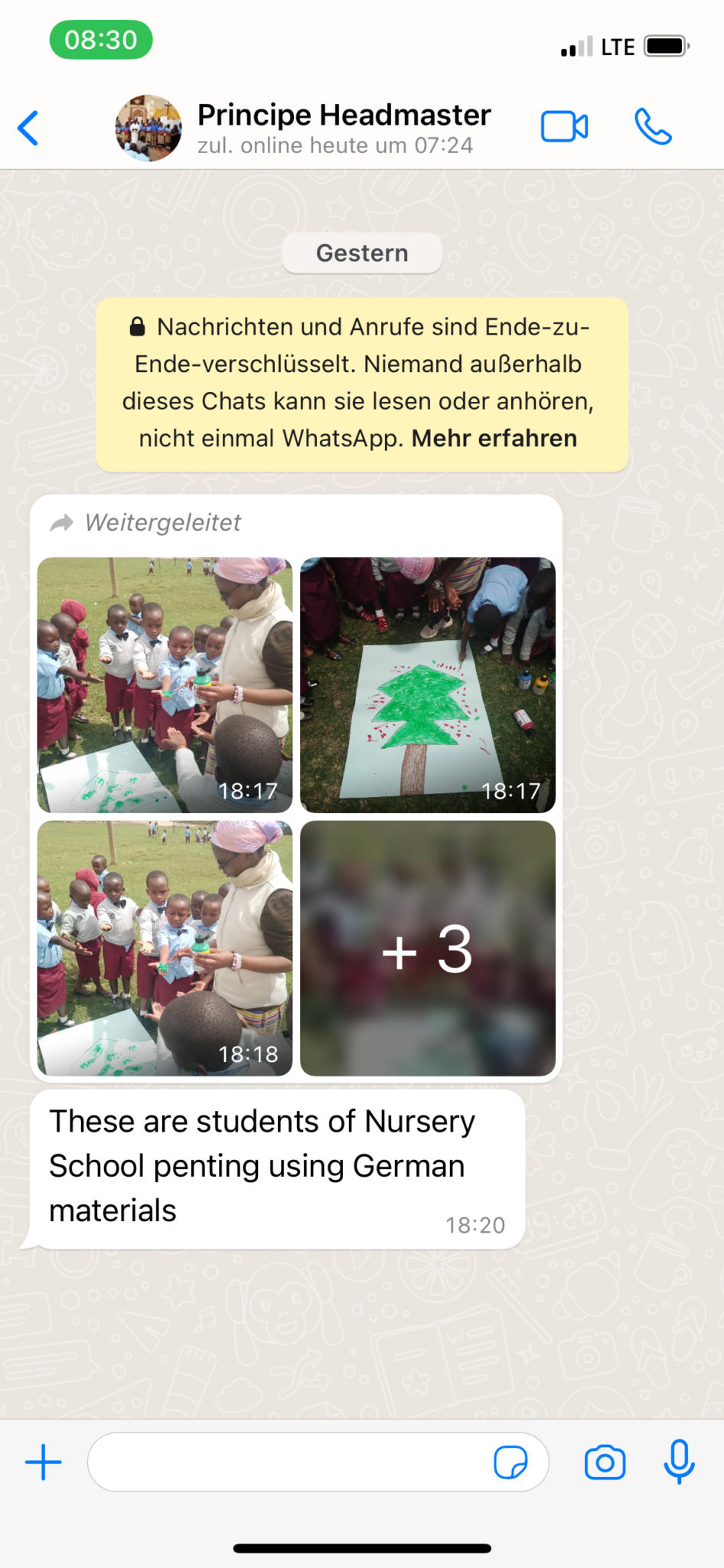Open the attachment plus menu
Screen dimensions: 724x1568
tap(44, 1462)
